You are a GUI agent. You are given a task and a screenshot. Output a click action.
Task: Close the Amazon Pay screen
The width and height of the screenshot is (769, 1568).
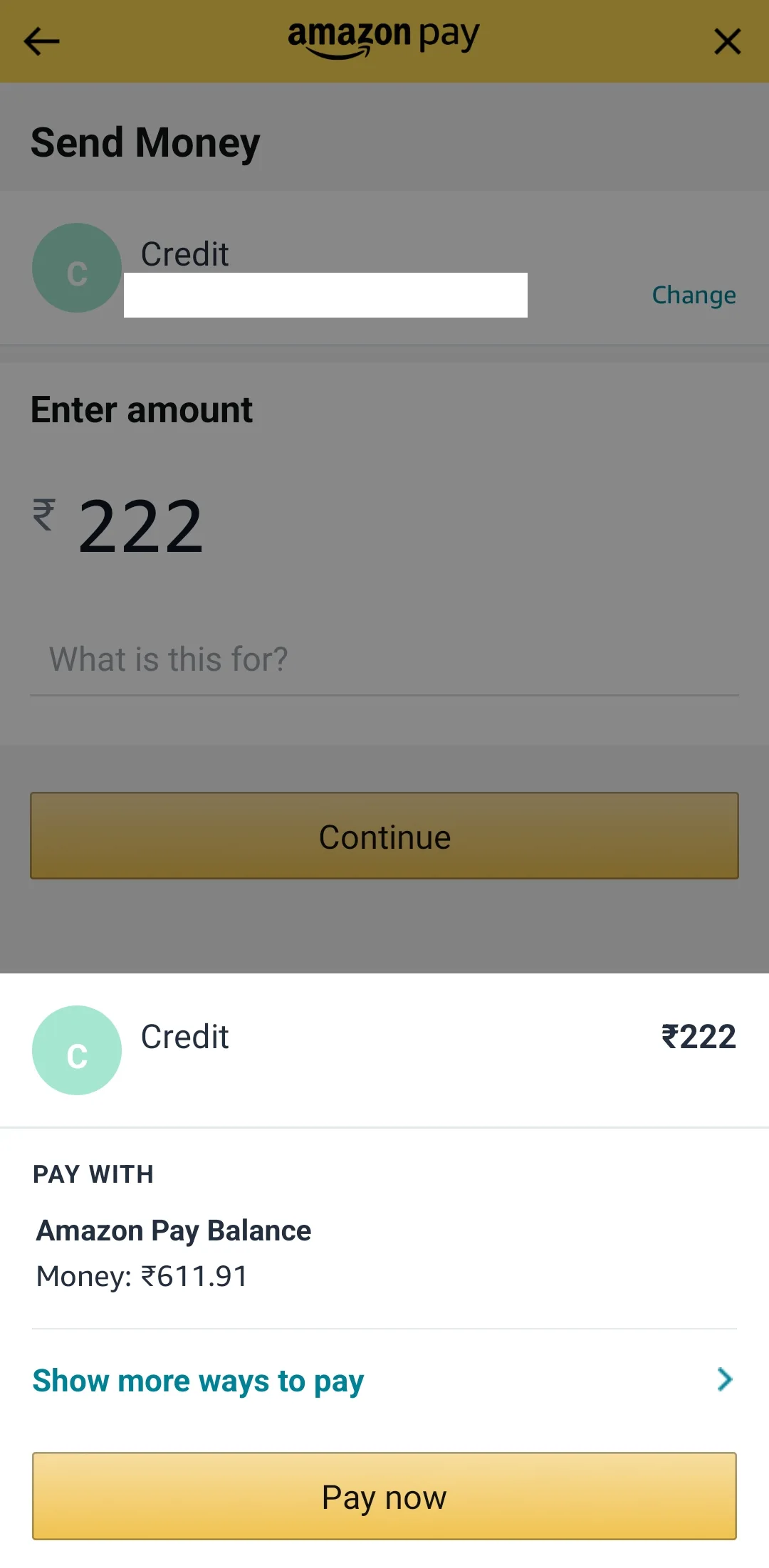[727, 41]
